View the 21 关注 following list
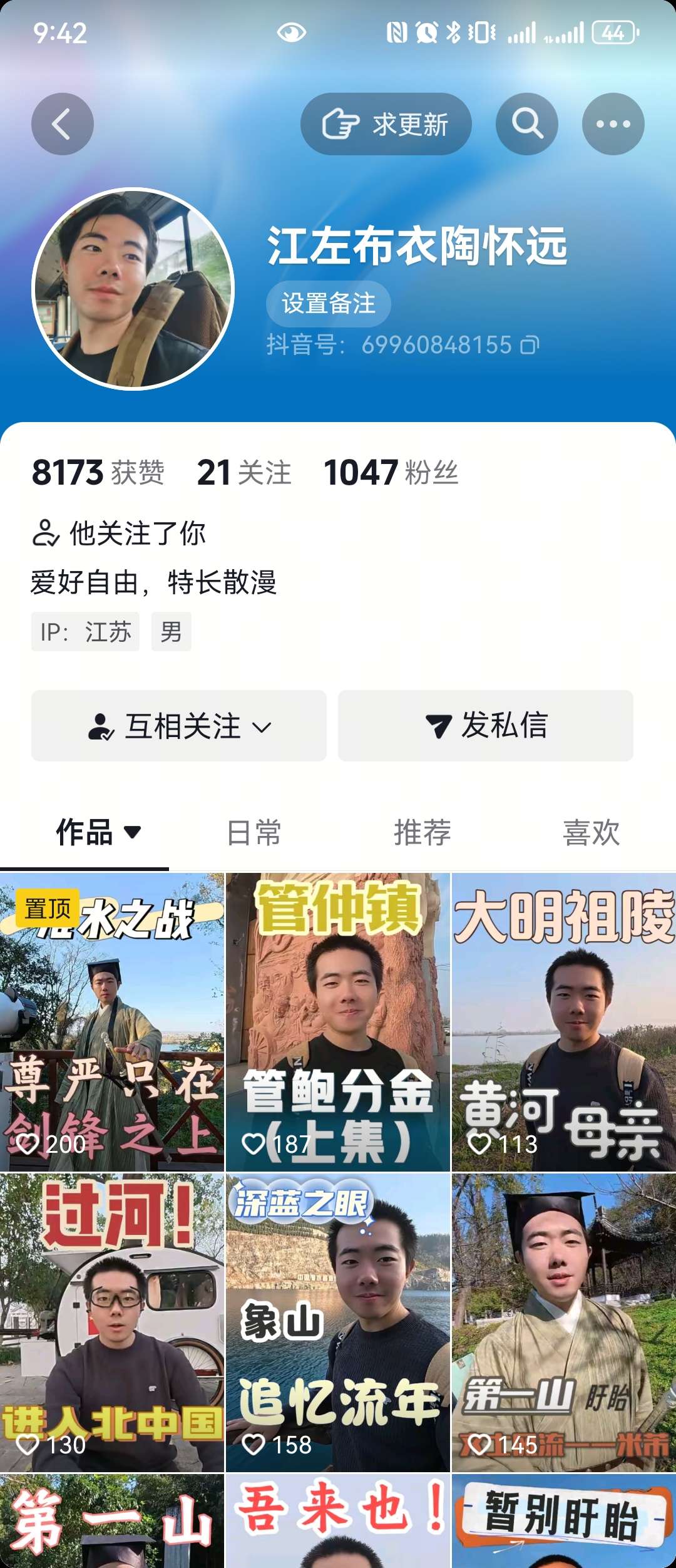The image size is (676, 1568). [x=243, y=472]
